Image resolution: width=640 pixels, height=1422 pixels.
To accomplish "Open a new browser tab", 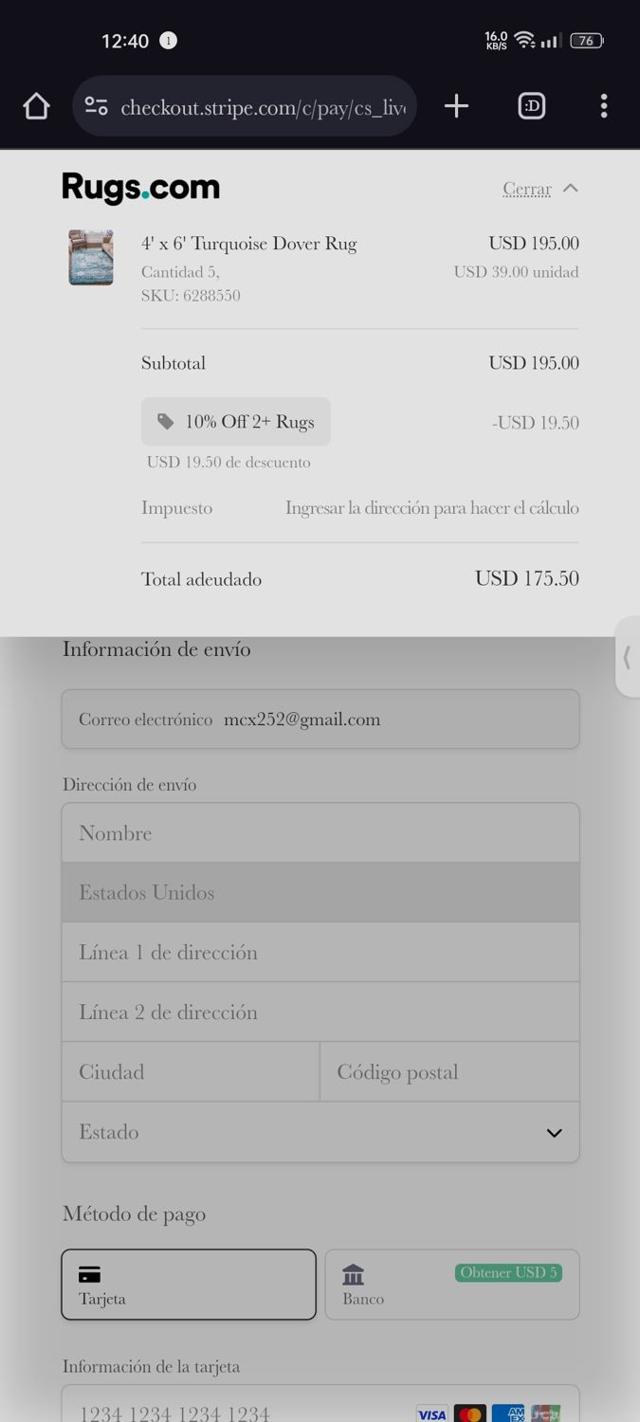I will point(456,106).
